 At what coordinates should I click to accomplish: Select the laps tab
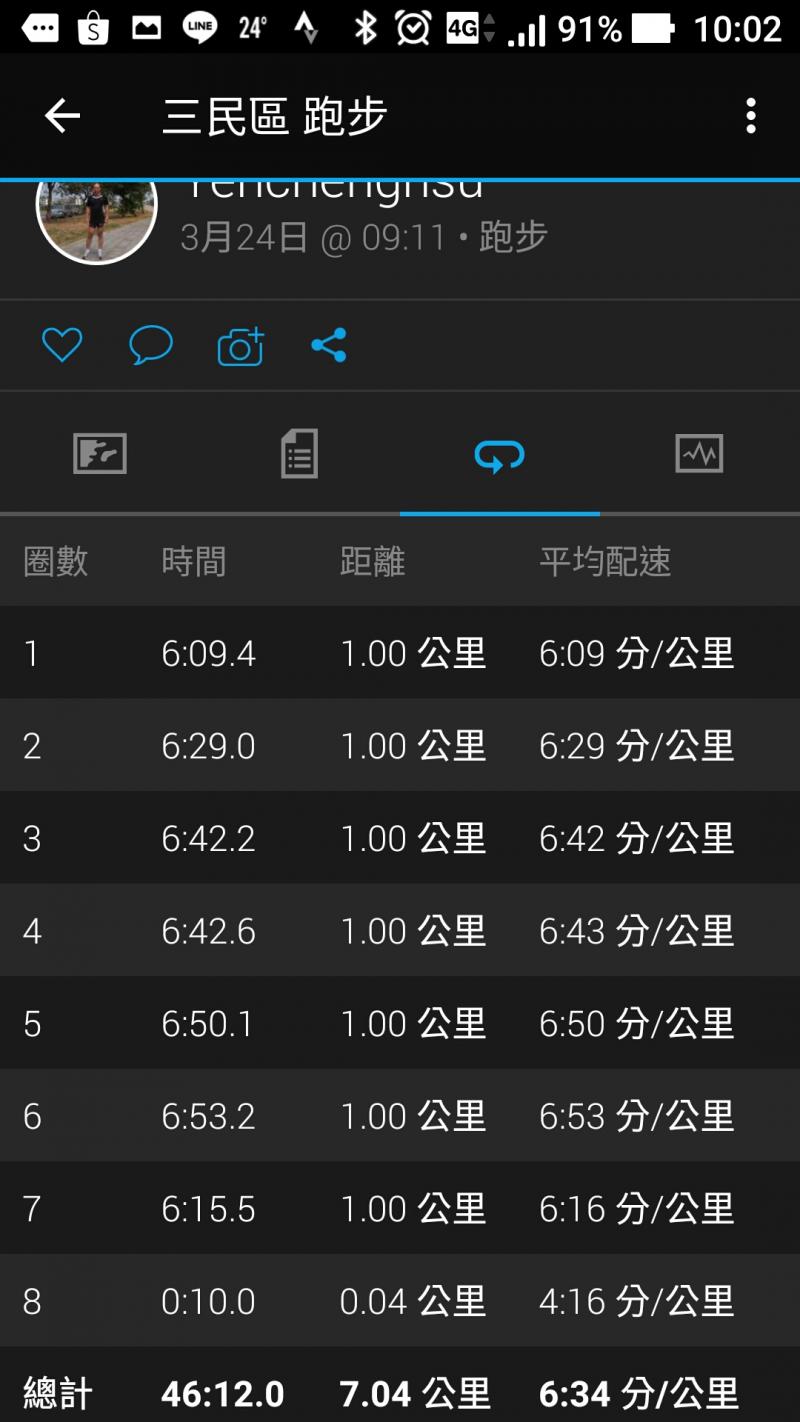(499, 456)
